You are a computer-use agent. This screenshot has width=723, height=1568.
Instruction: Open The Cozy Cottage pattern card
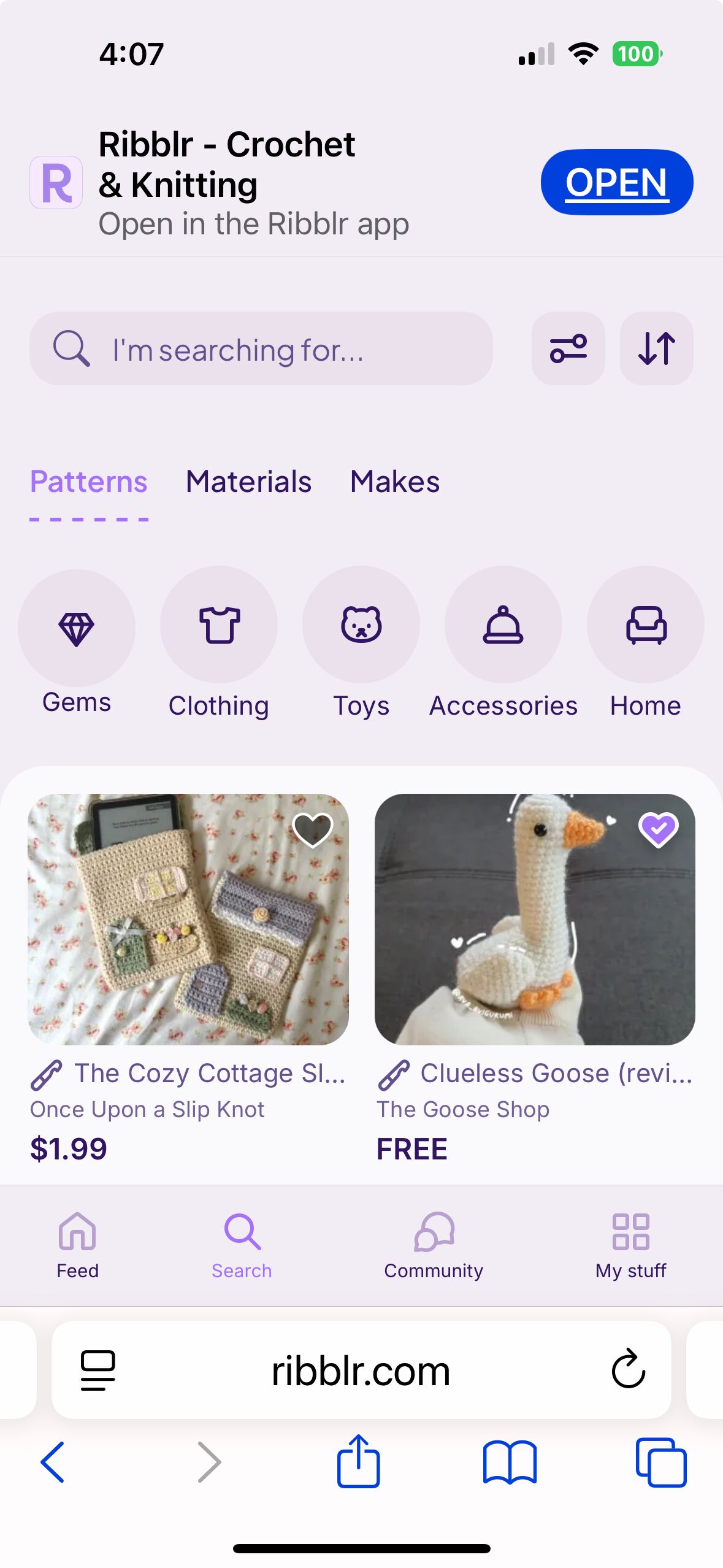pos(188,920)
